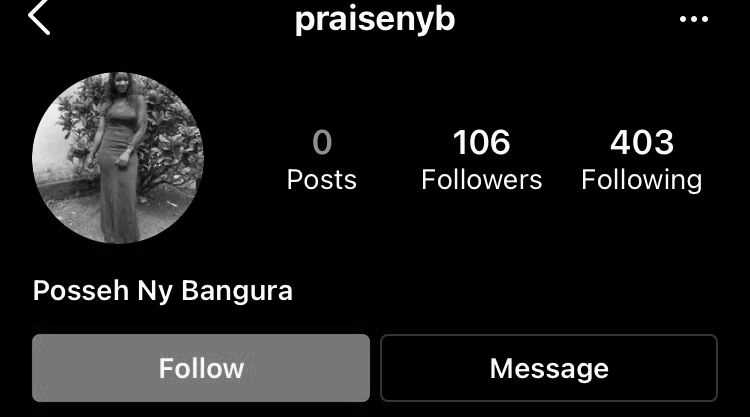Open the three-dot overflow menu
This screenshot has height=417, width=750.
click(693, 20)
